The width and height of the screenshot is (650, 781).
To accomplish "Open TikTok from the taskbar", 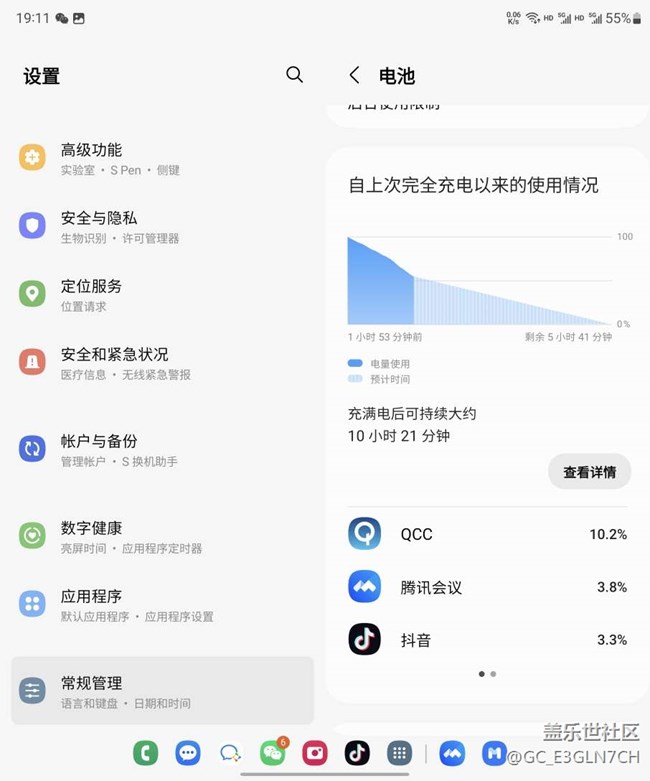I will [x=357, y=753].
